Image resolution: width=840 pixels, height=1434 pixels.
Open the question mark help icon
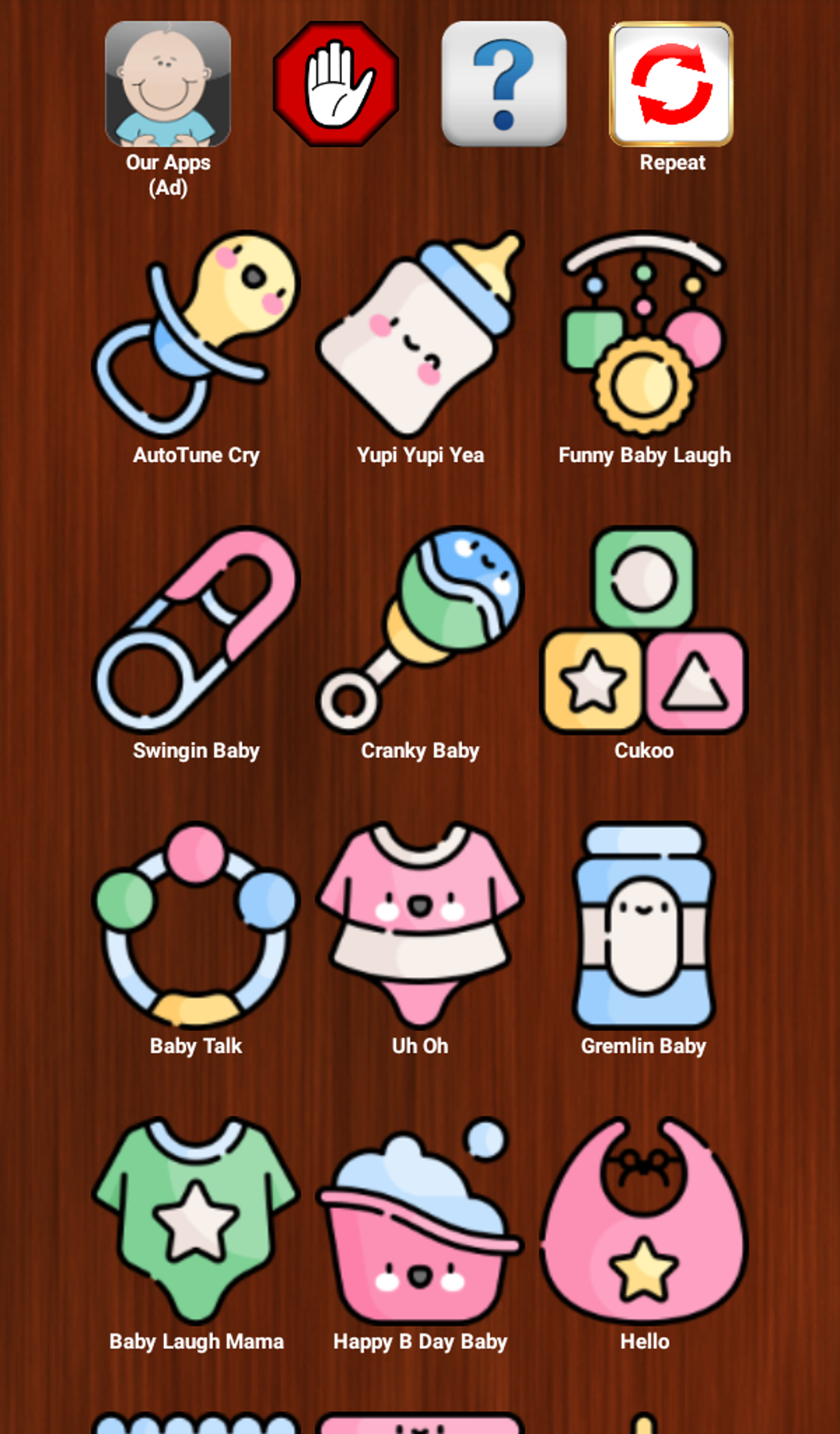click(x=504, y=84)
